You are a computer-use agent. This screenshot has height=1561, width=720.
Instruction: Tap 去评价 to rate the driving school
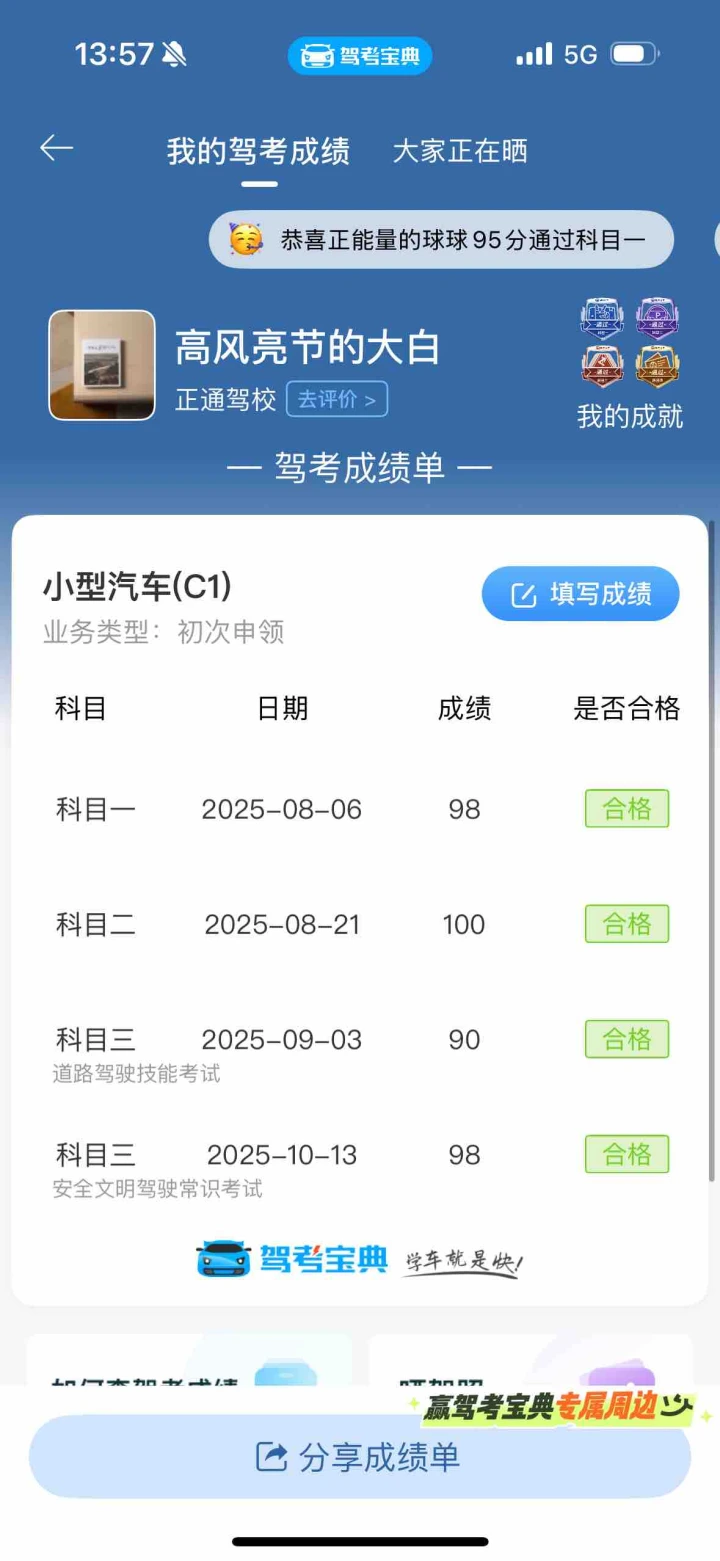coord(337,400)
